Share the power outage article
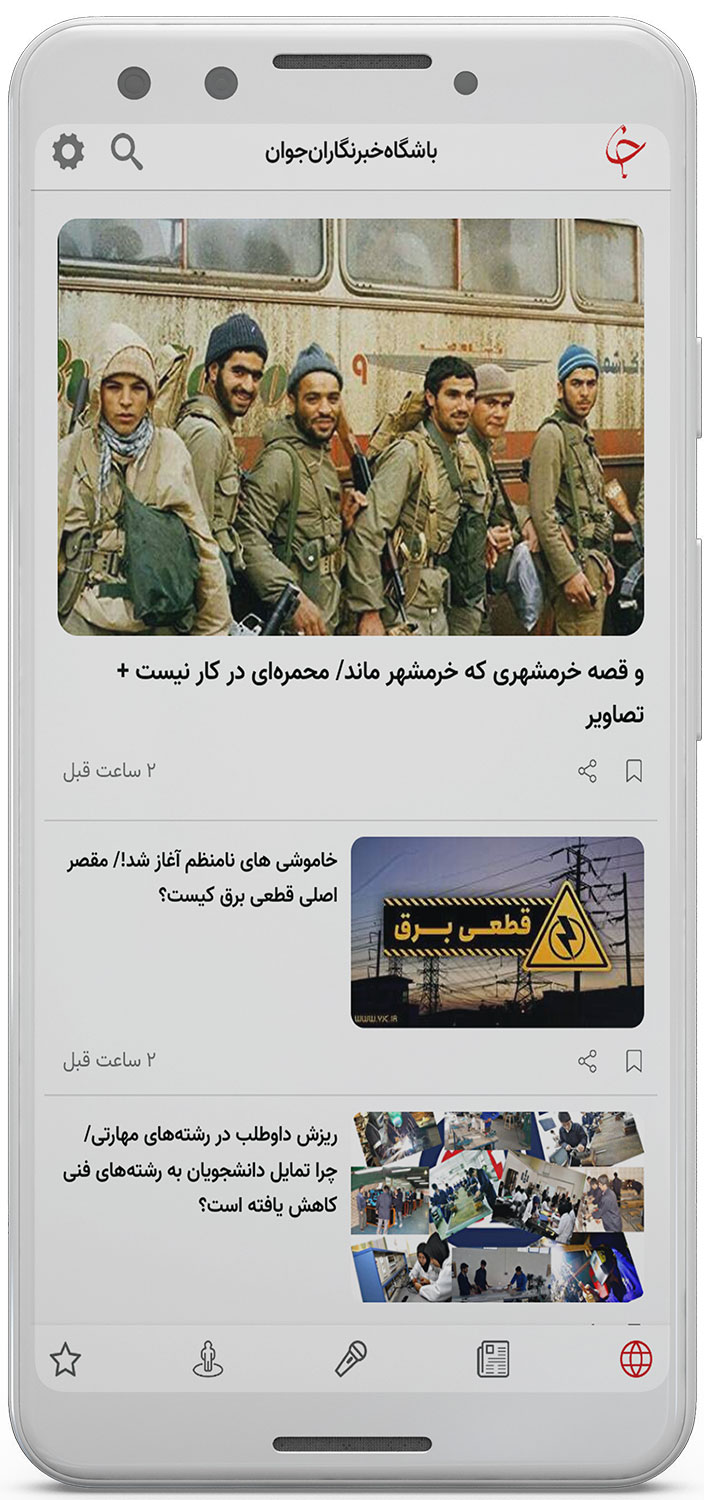 click(x=588, y=1061)
